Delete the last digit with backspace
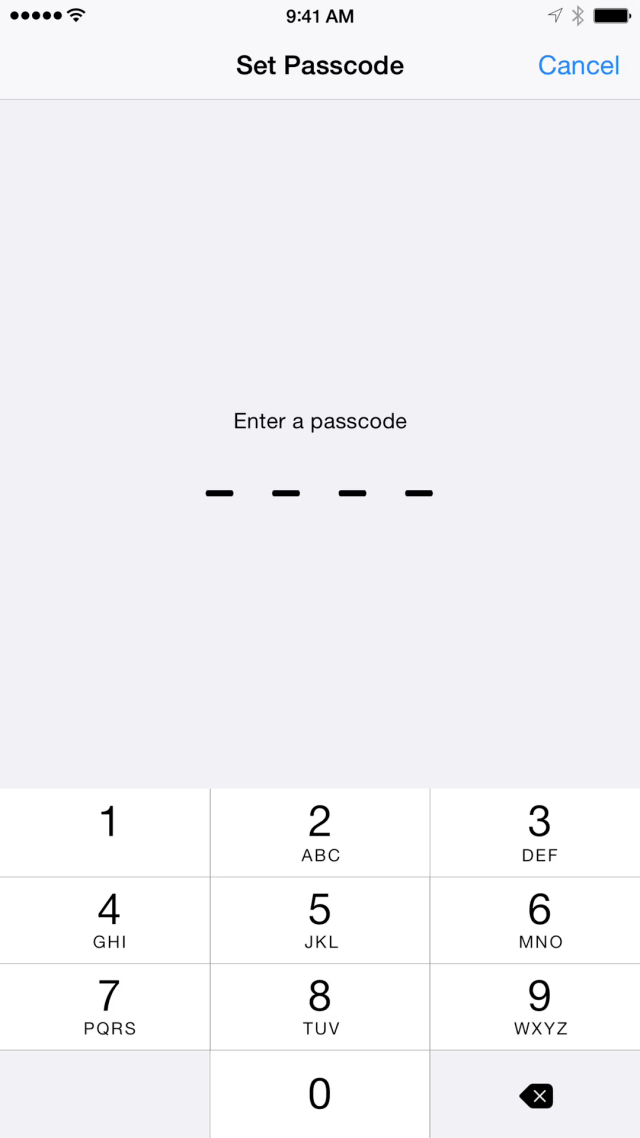Viewport: 640px width, 1138px height. [536, 1096]
